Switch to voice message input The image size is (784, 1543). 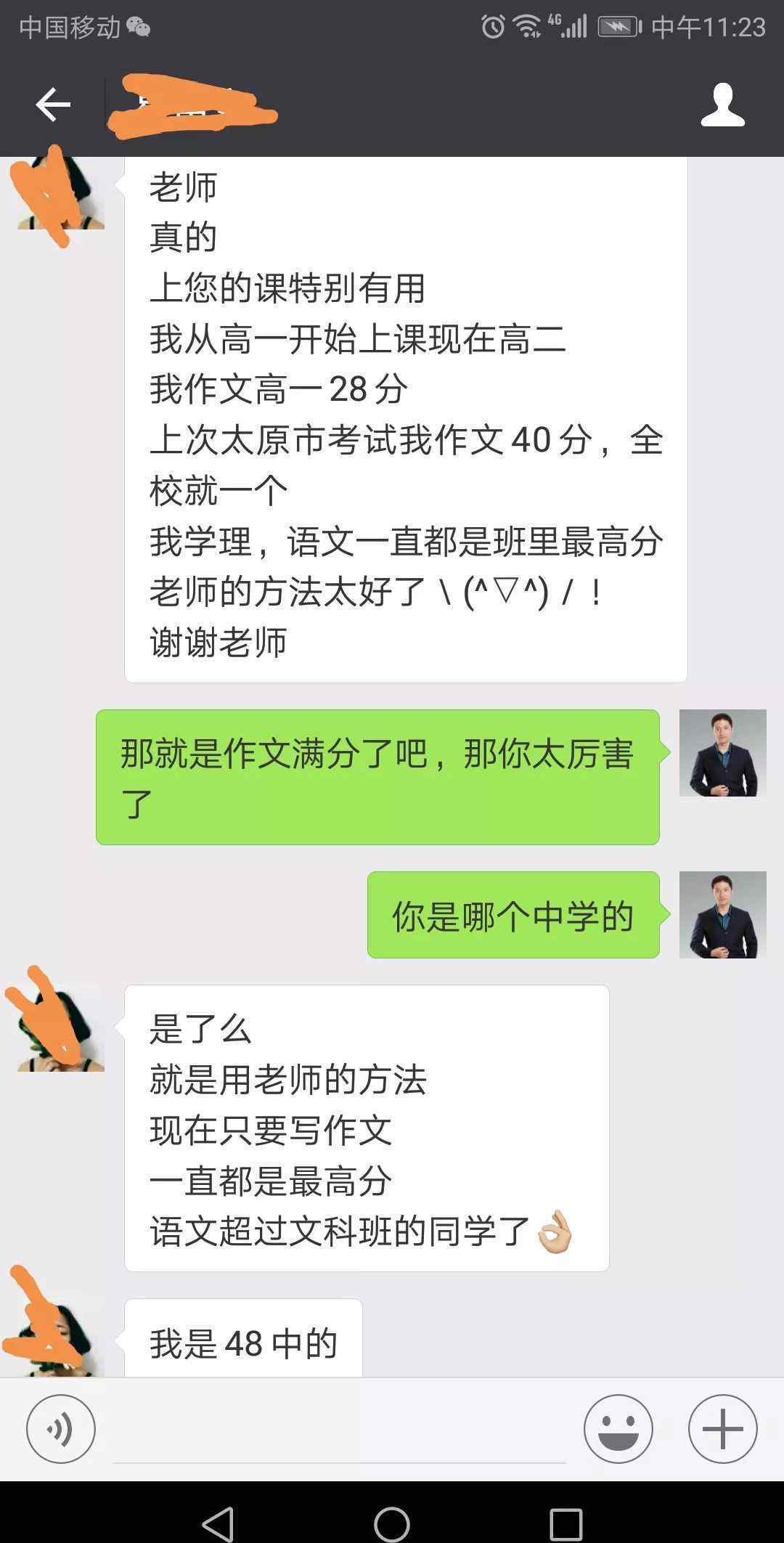click(x=61, y=1429)
